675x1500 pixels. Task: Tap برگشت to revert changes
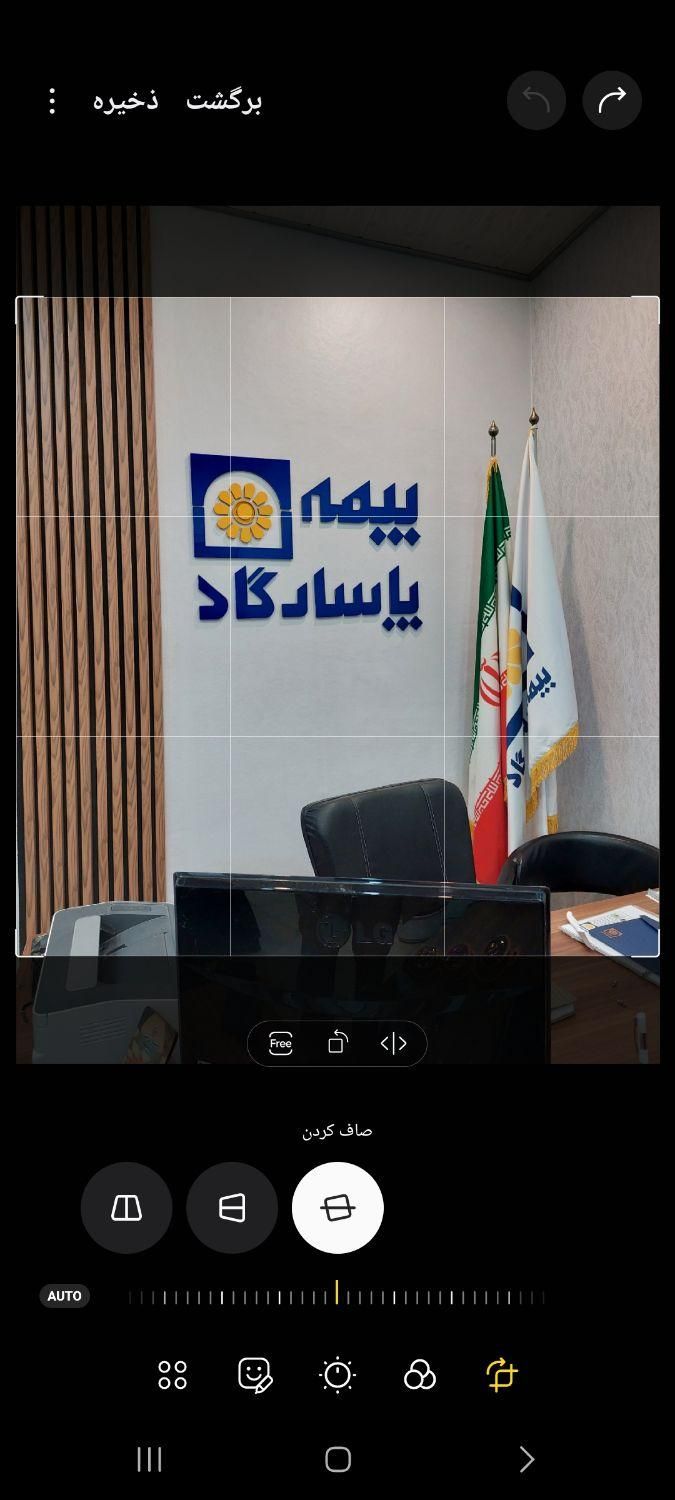(x=224, y=101)
